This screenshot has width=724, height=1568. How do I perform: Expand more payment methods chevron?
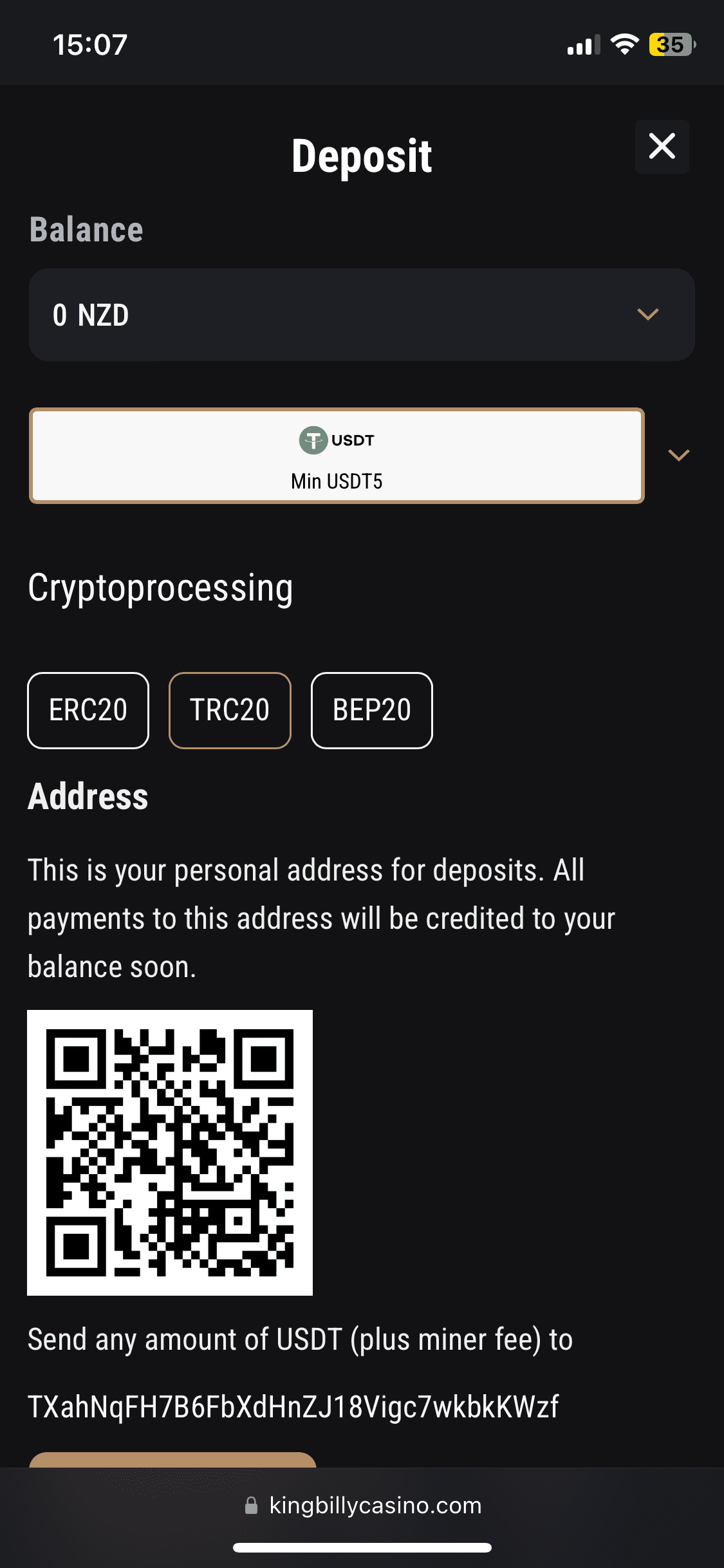679,456
